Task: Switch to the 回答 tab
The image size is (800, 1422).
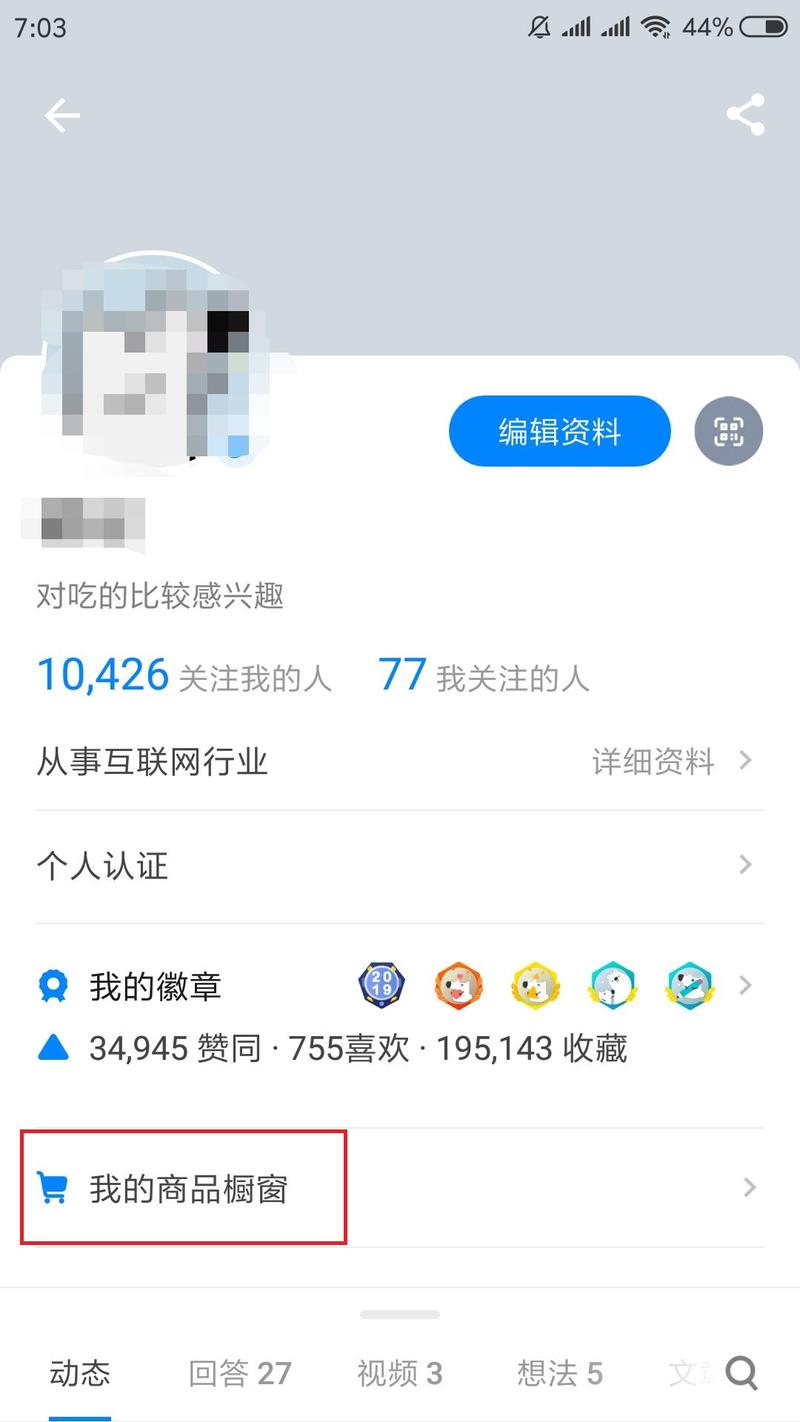Action: 238,1374
